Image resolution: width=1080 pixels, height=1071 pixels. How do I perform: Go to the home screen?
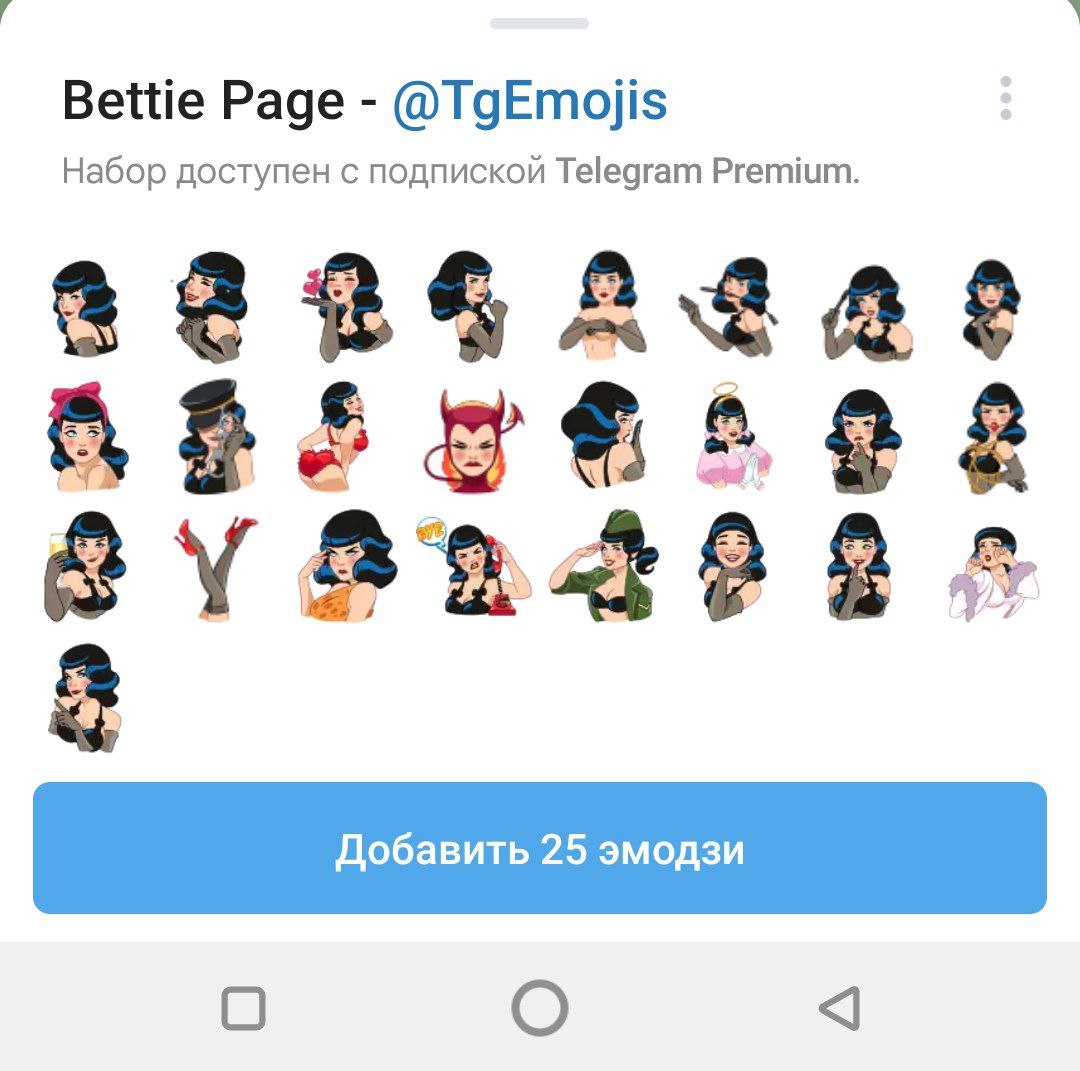pos(540,1008)
